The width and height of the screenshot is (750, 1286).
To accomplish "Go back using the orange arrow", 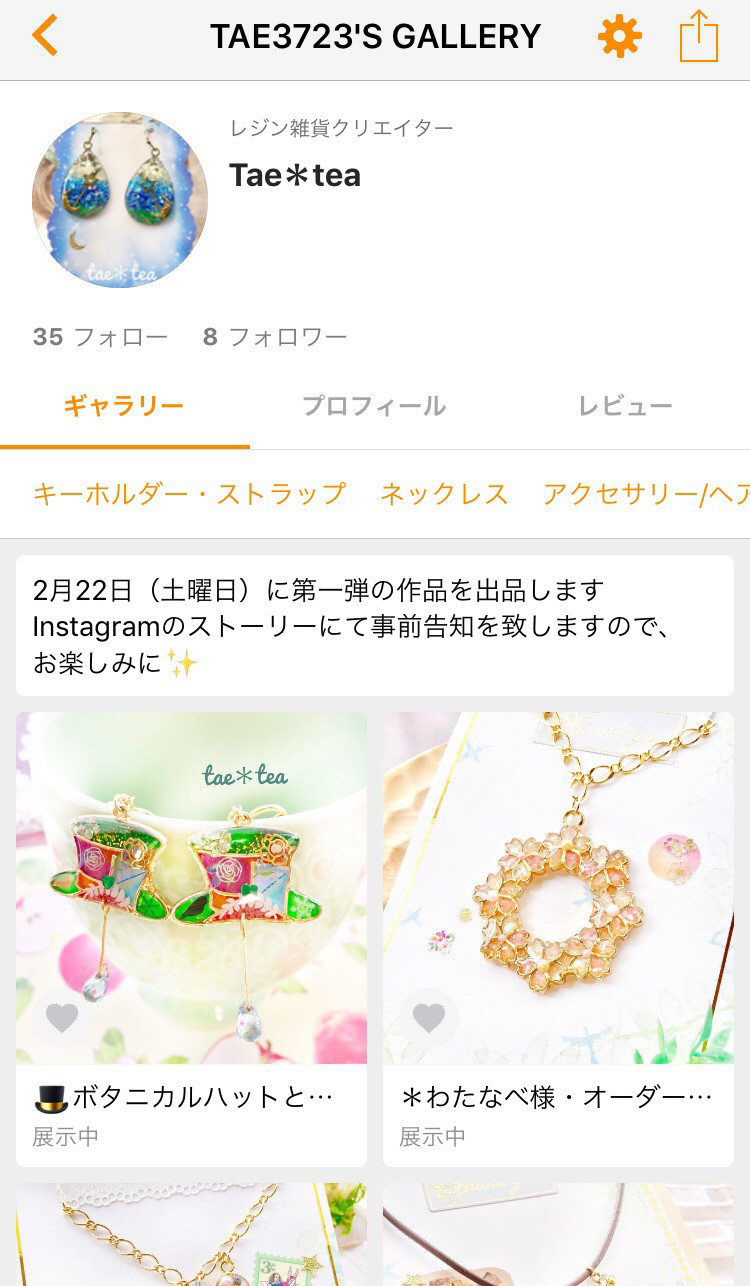I will tap(45, 37).
